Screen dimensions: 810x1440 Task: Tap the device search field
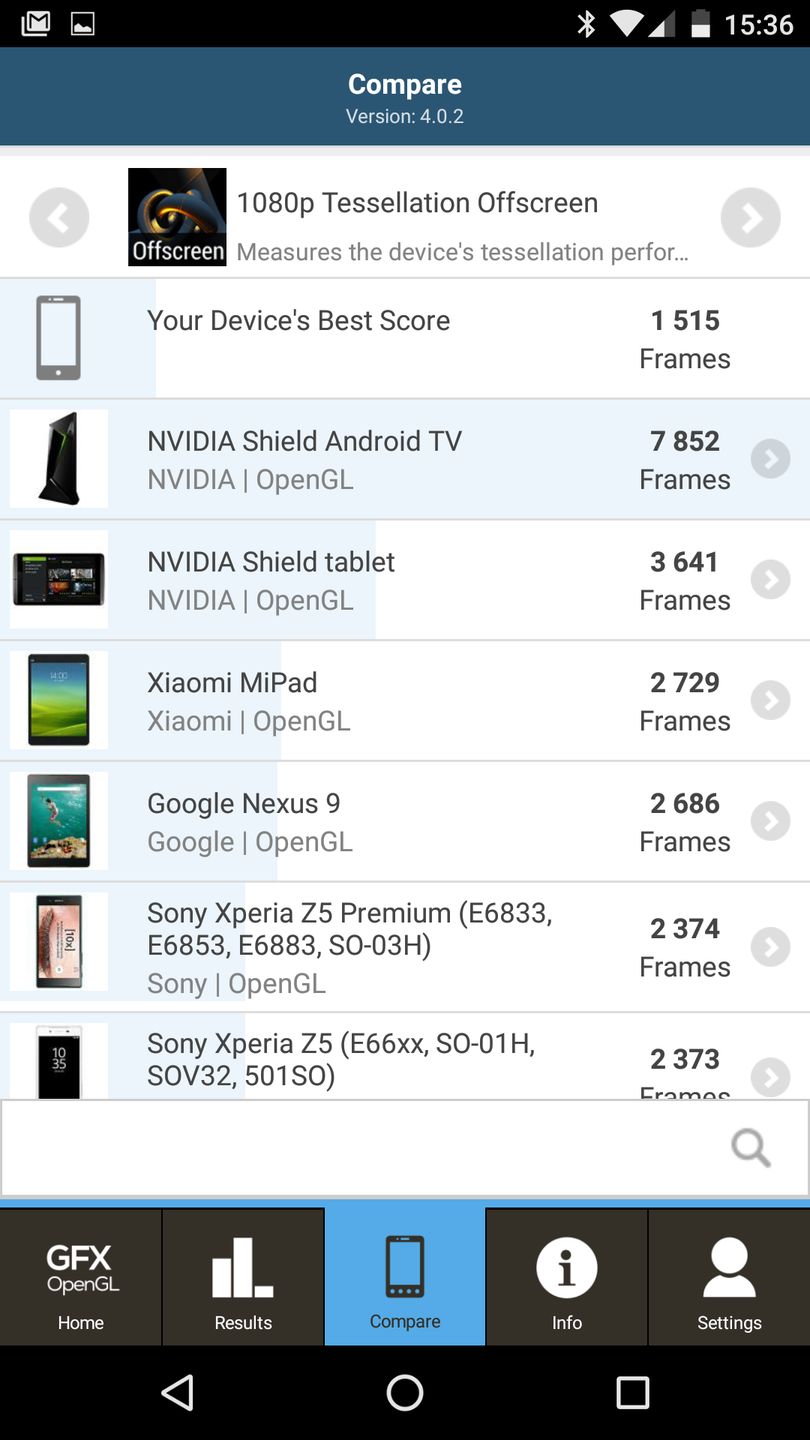[x=360, y=1148]
